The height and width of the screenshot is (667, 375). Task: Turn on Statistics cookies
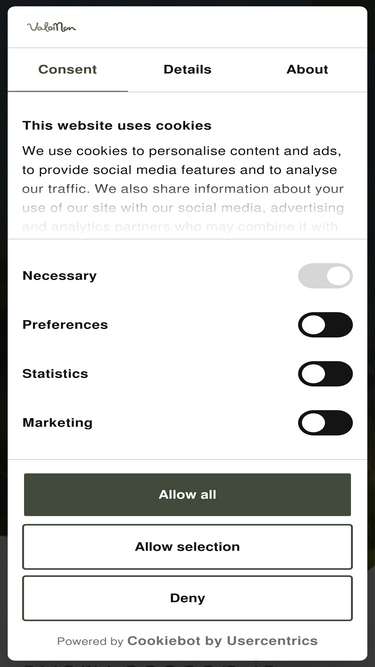pyautogui.click(x=325, y=374)
